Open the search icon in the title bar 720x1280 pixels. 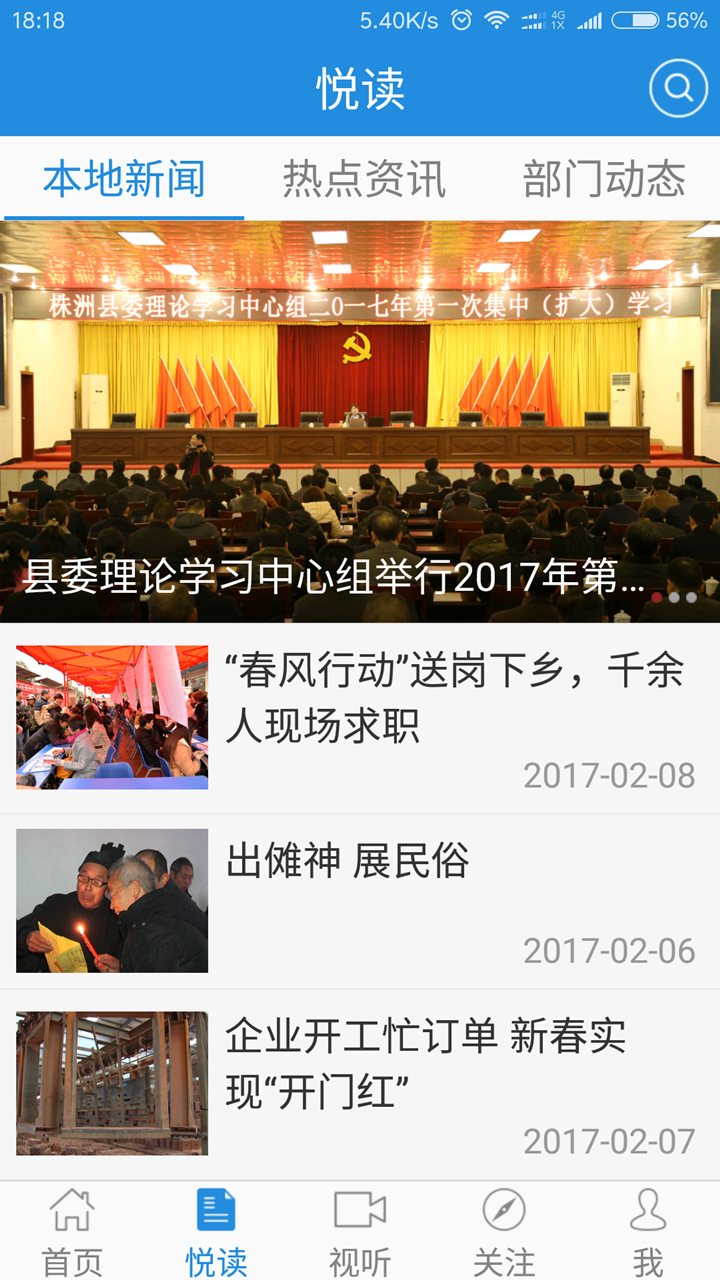(676, 88)
